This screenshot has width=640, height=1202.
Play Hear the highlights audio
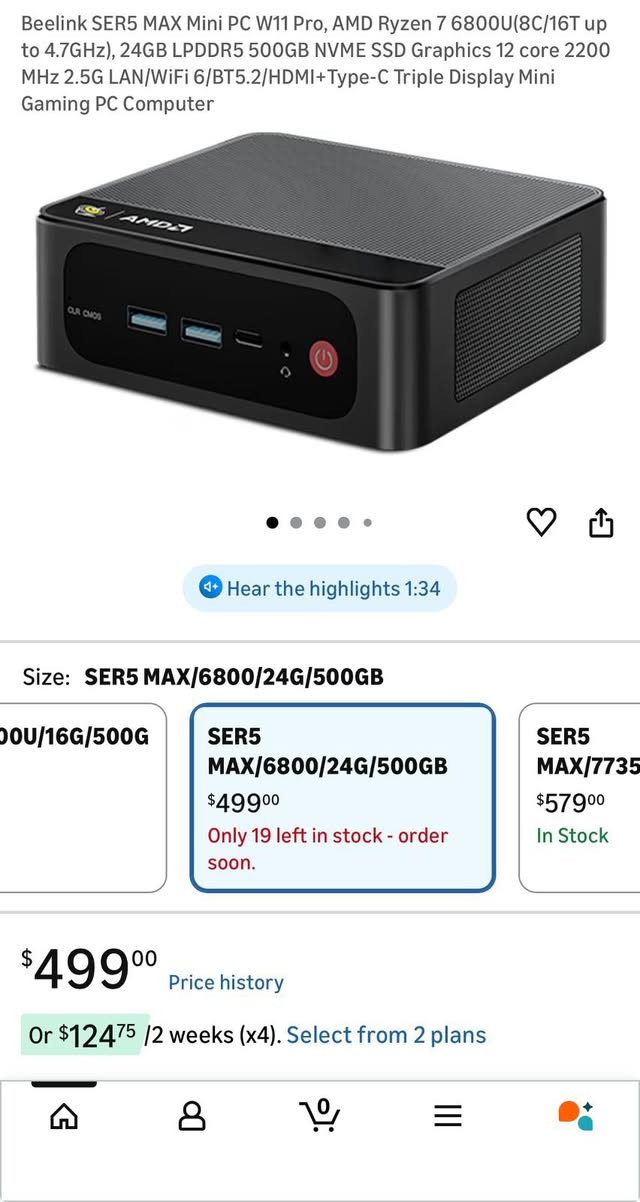(320, 589)
